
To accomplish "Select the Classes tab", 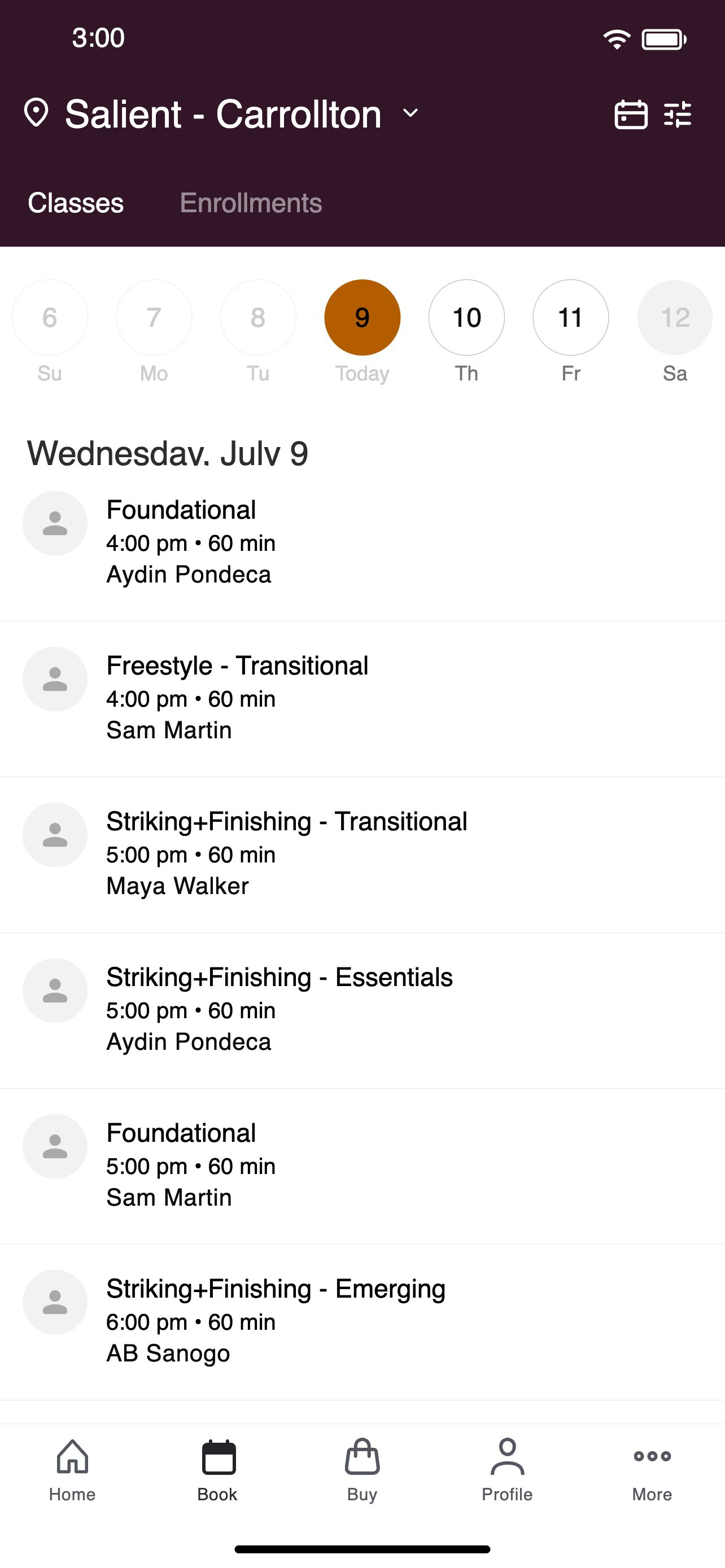I will point(76,203).
